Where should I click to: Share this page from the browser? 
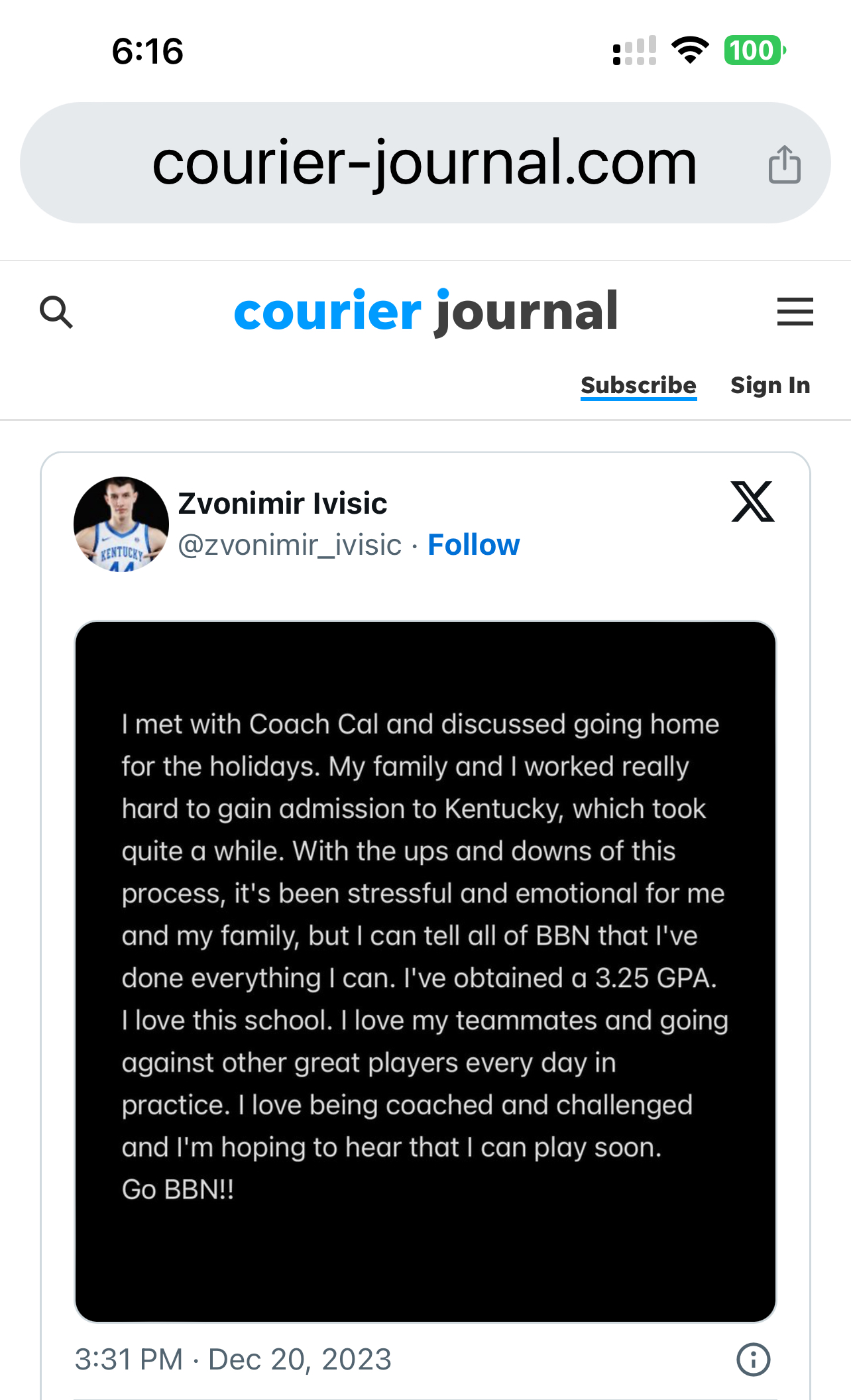pos(785,164)
